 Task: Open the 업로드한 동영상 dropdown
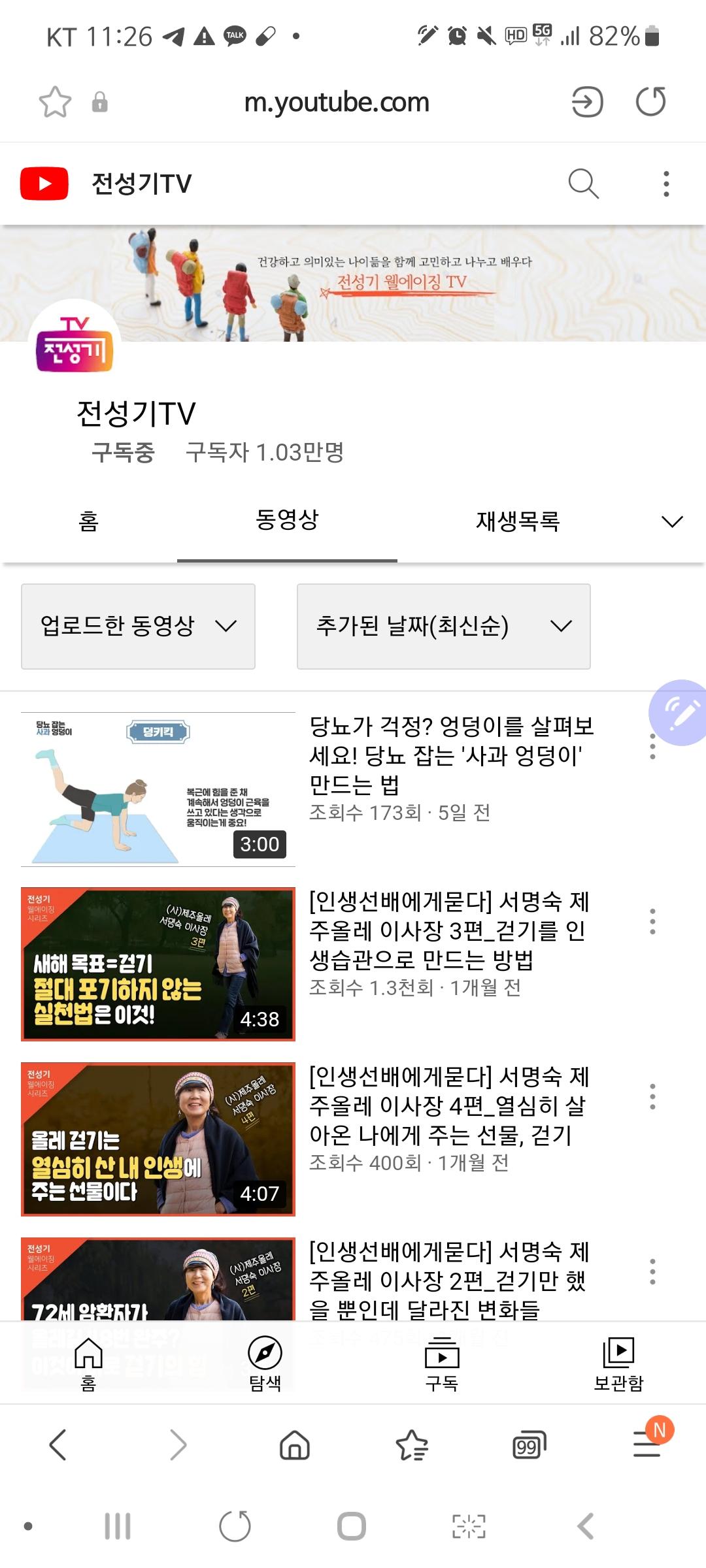(x=138, y=626)
